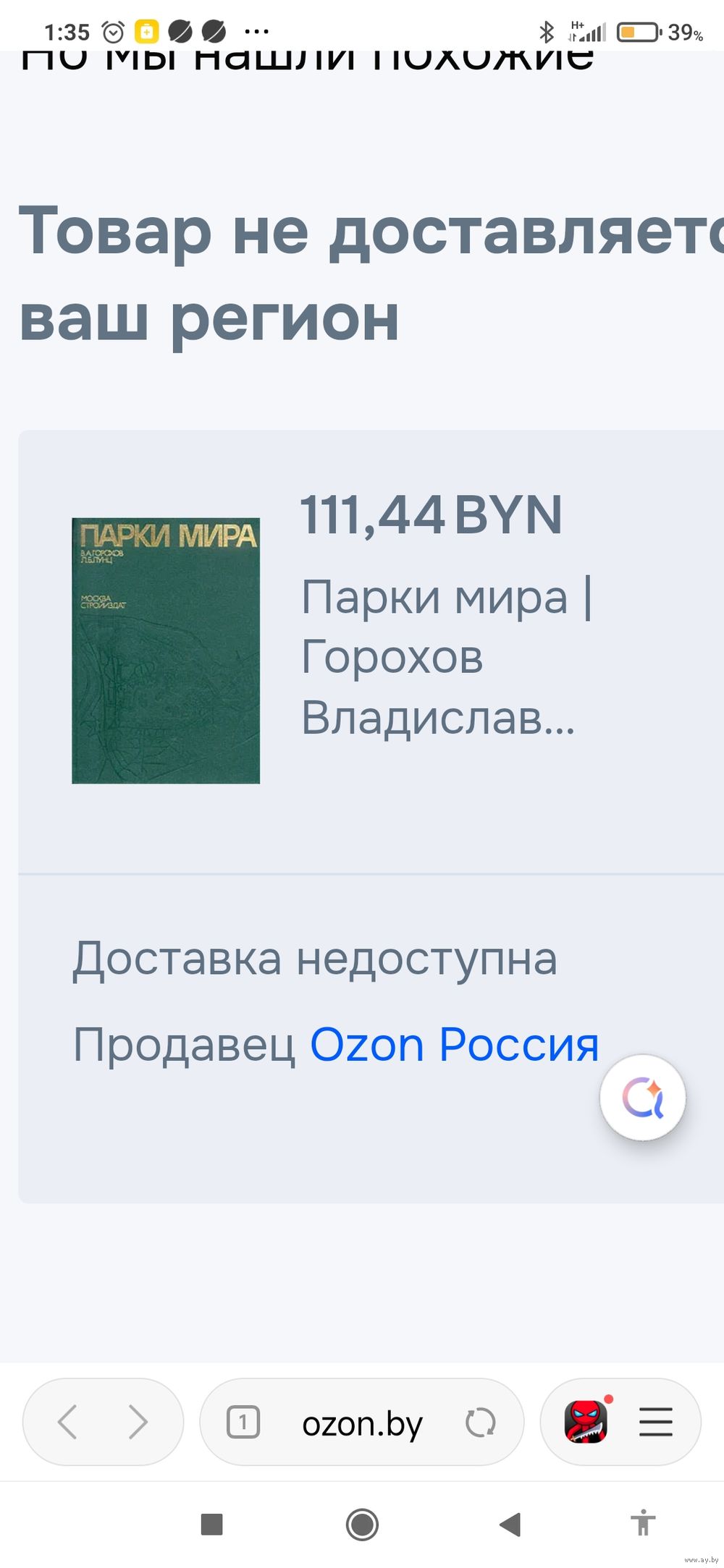Open seller link Ozon Россия
724x1568 pixels.
[x=454, y=1046]
